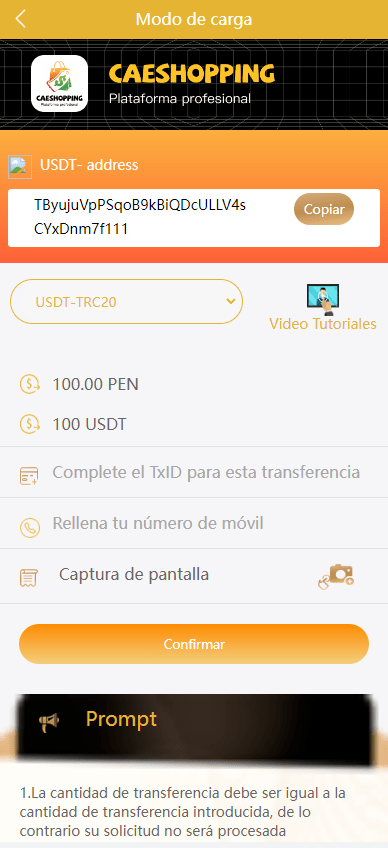Tap the mobile number field

tap(206, 524)
